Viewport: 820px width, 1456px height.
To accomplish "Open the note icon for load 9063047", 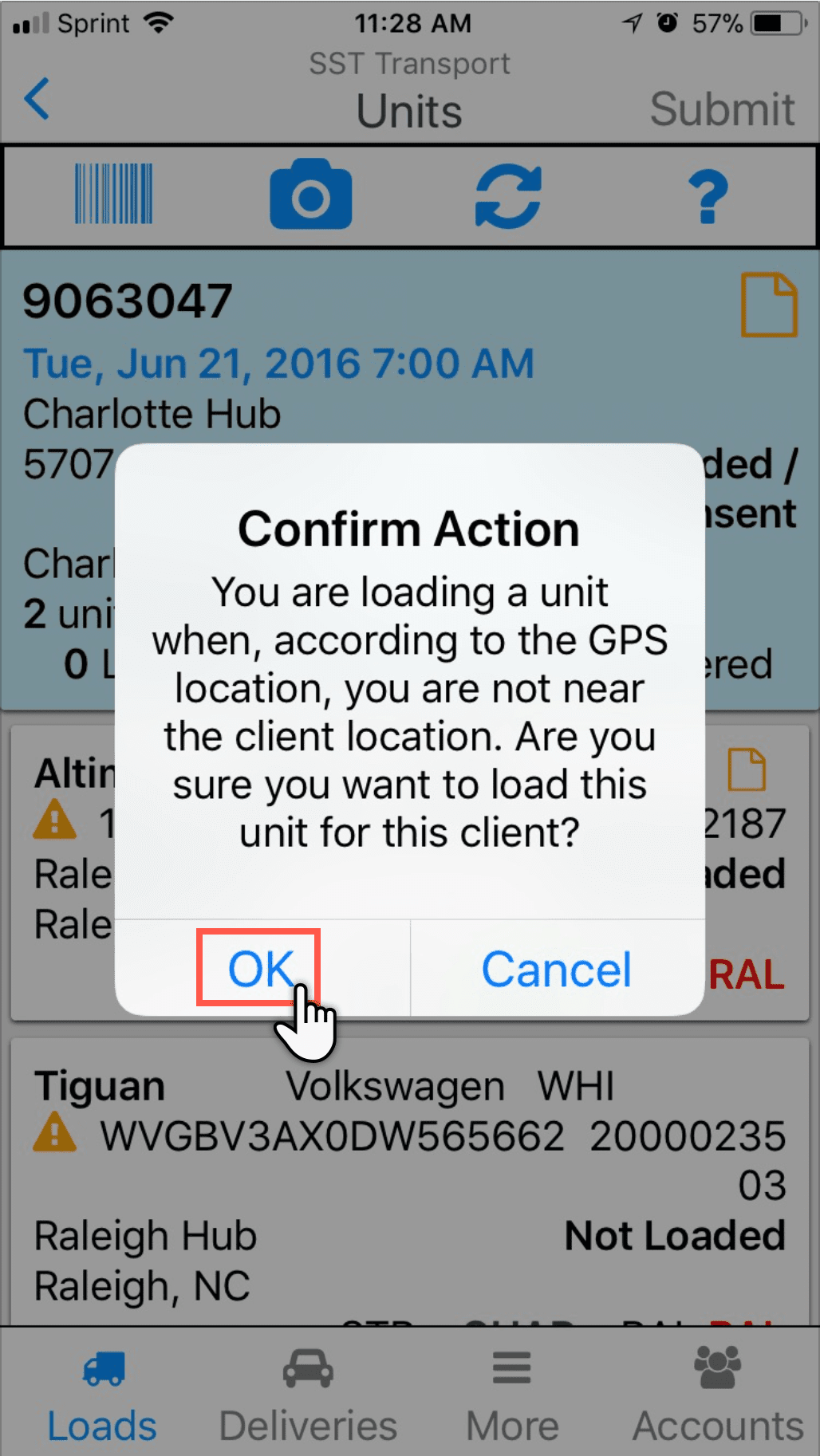I will click(x=768, y=305).
